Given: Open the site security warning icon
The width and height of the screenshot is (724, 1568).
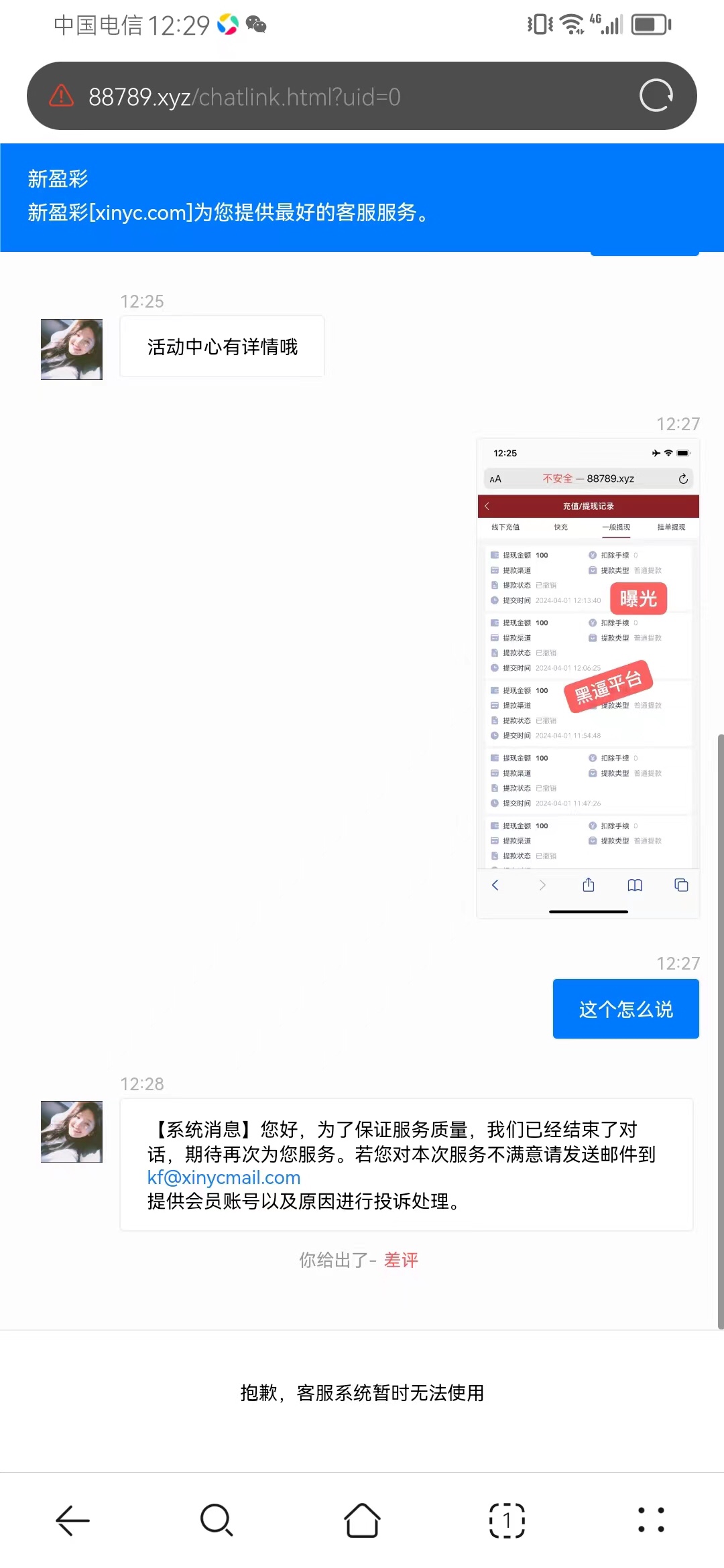Looking at the screenshot, I should click(x=62, y=96).
